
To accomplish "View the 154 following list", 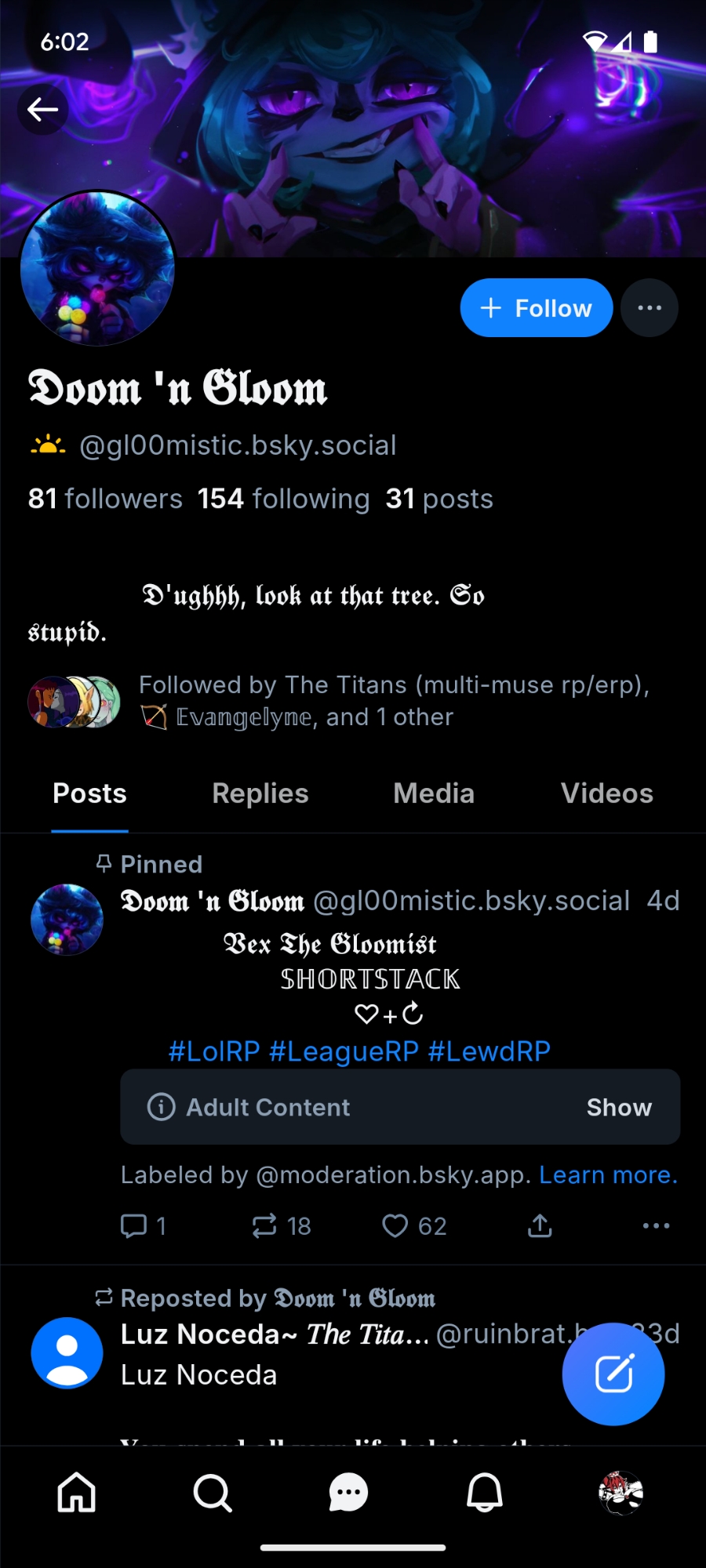I will (x=283, y=499).
